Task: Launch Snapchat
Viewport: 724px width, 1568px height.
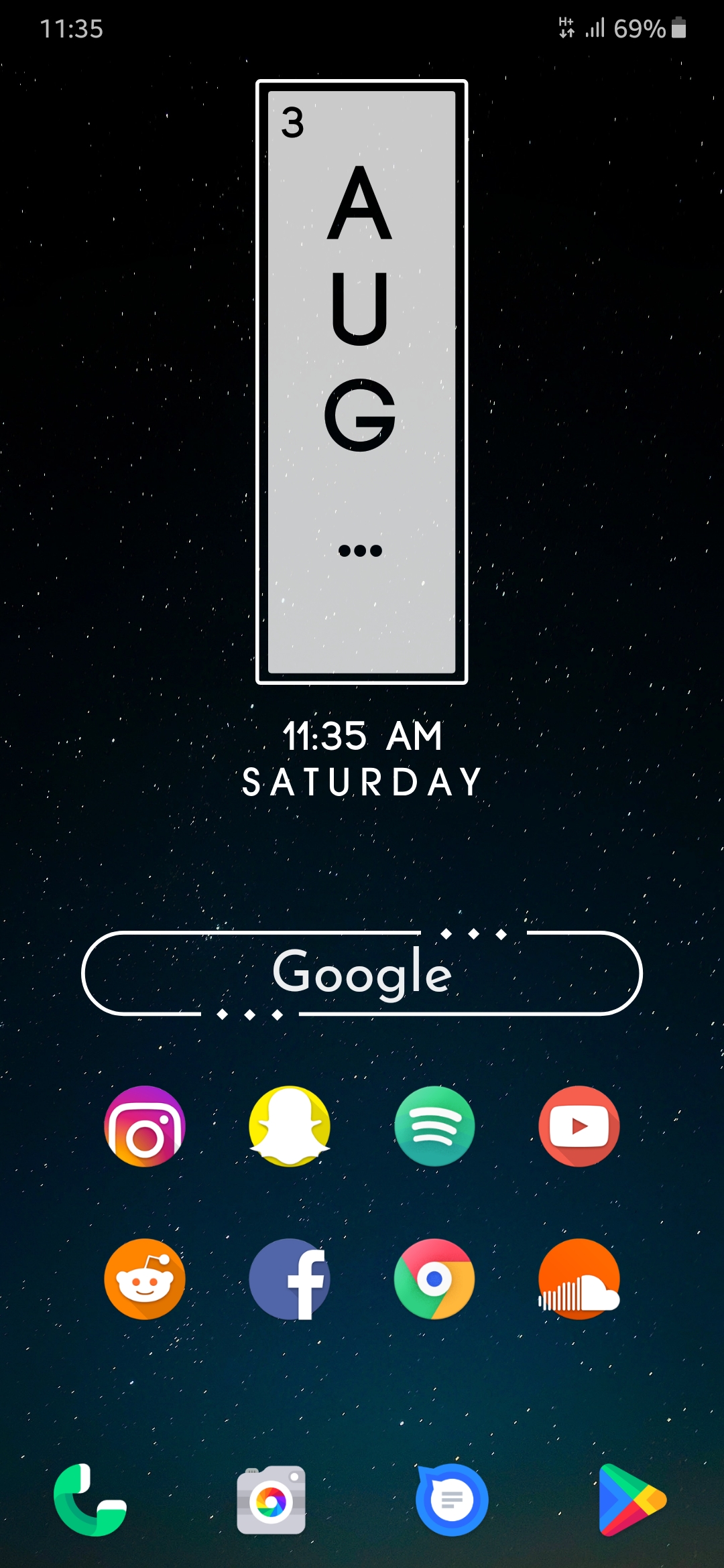Action: (x=290, y=1126)
